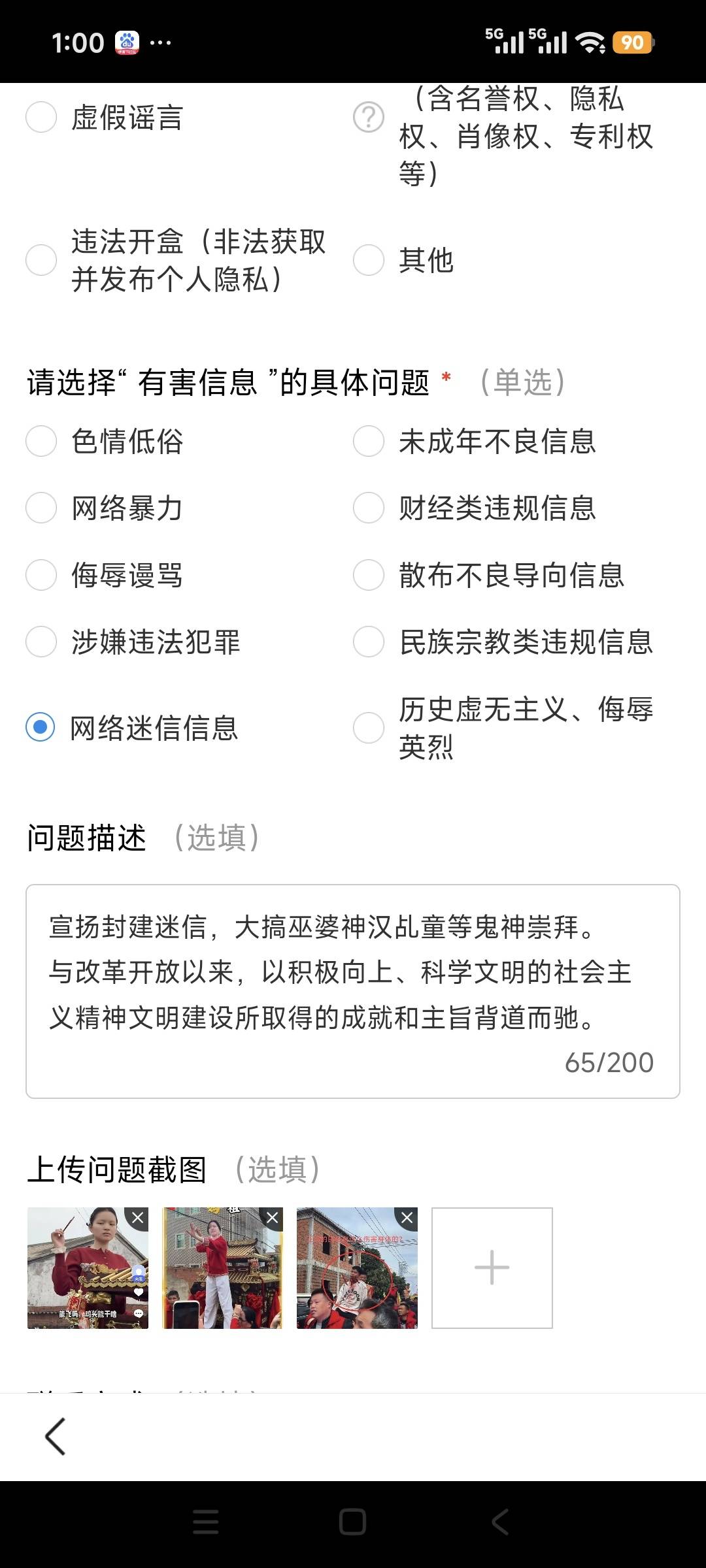This screenshot has width=706, height=1568.
Task: Tap the help question mark icon
Action: (368, 118)
